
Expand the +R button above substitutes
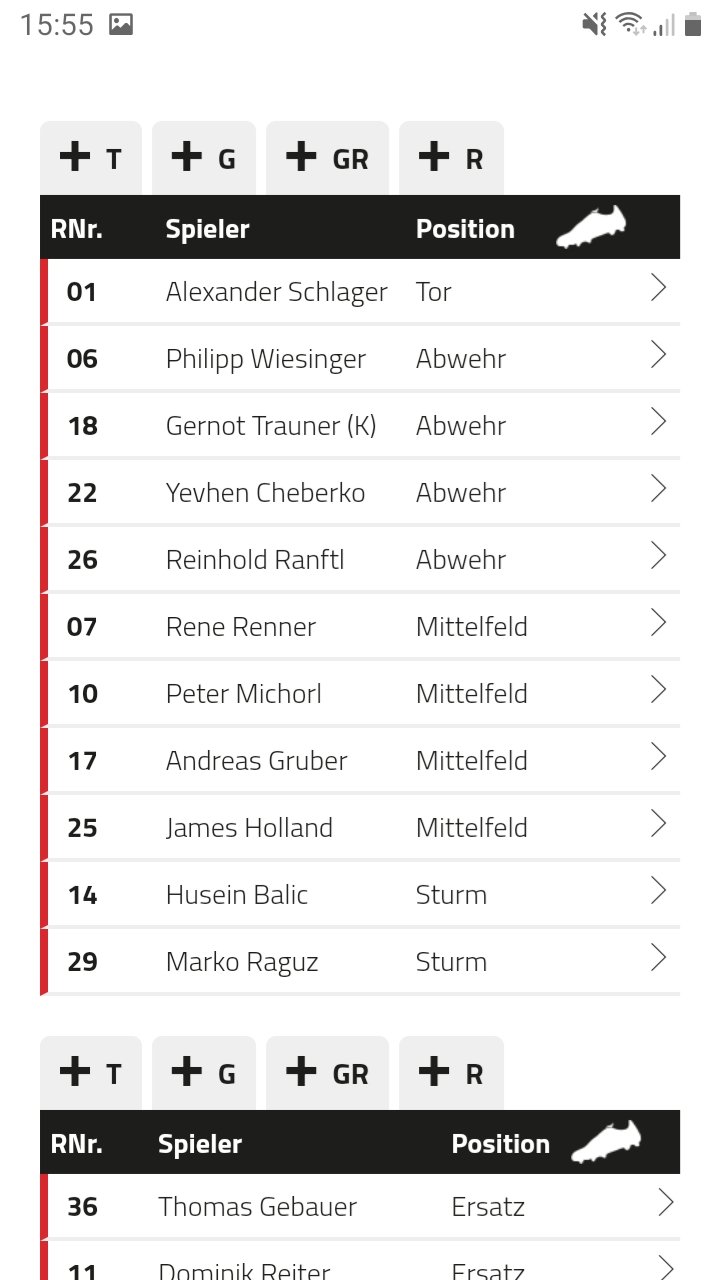pyautogui.click(x=451, y=1073)
